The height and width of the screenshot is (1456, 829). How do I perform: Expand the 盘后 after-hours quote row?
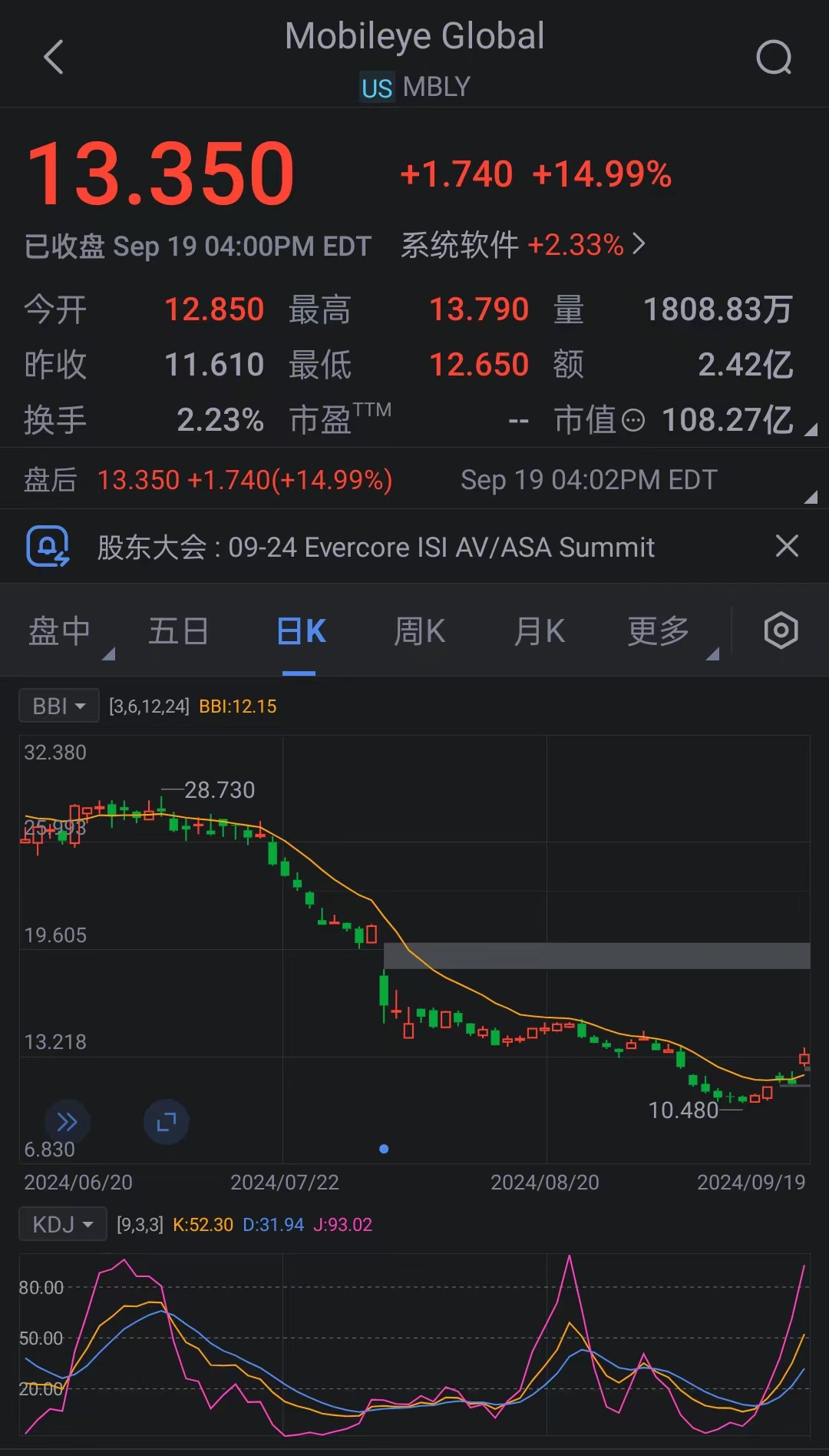pos(810,497)
